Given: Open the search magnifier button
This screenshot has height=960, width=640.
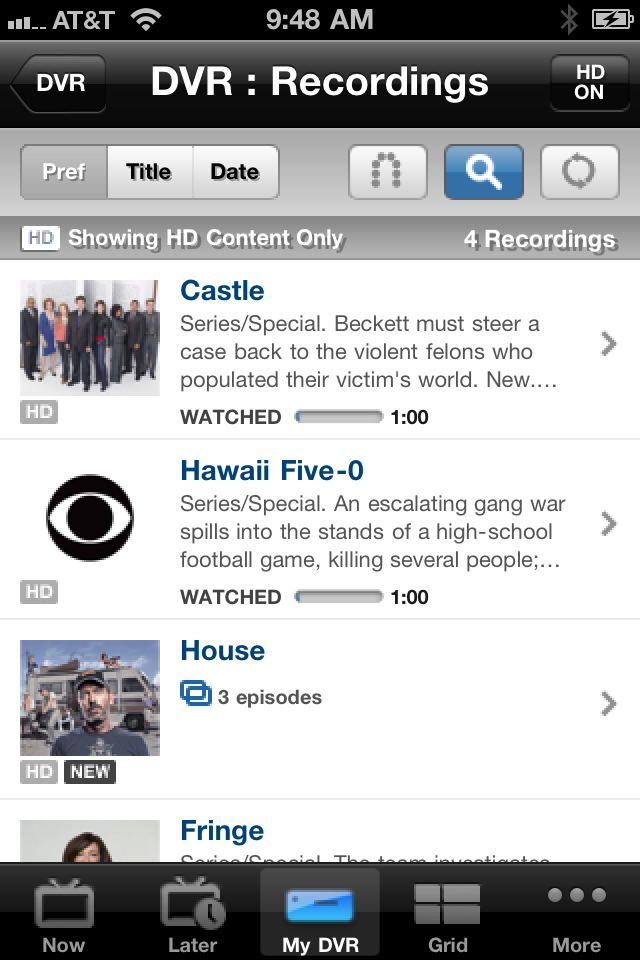Looking at the screenshot, I should tap(484, 172).
